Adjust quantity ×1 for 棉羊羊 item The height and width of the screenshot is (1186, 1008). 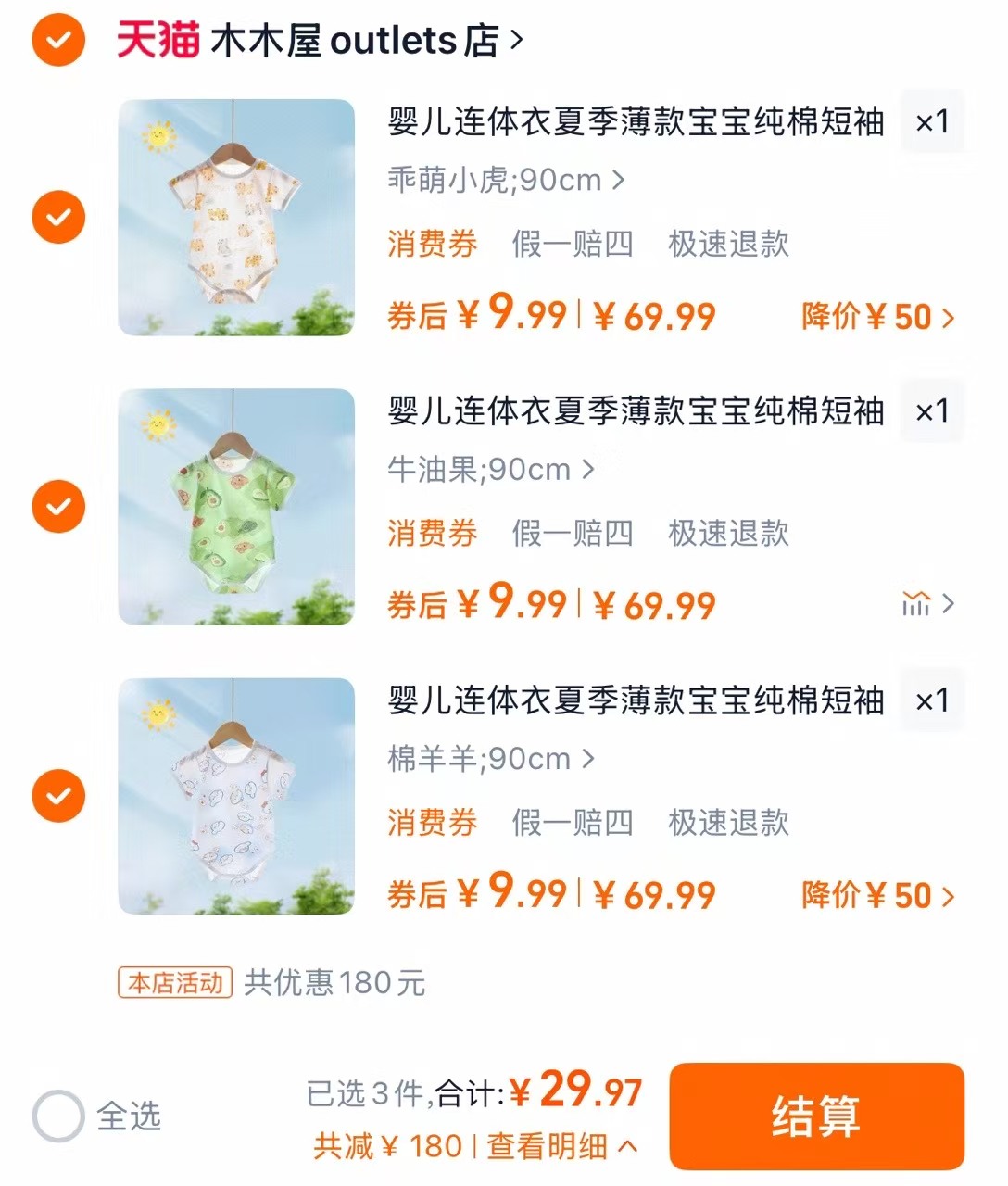[x=932, y=700]
